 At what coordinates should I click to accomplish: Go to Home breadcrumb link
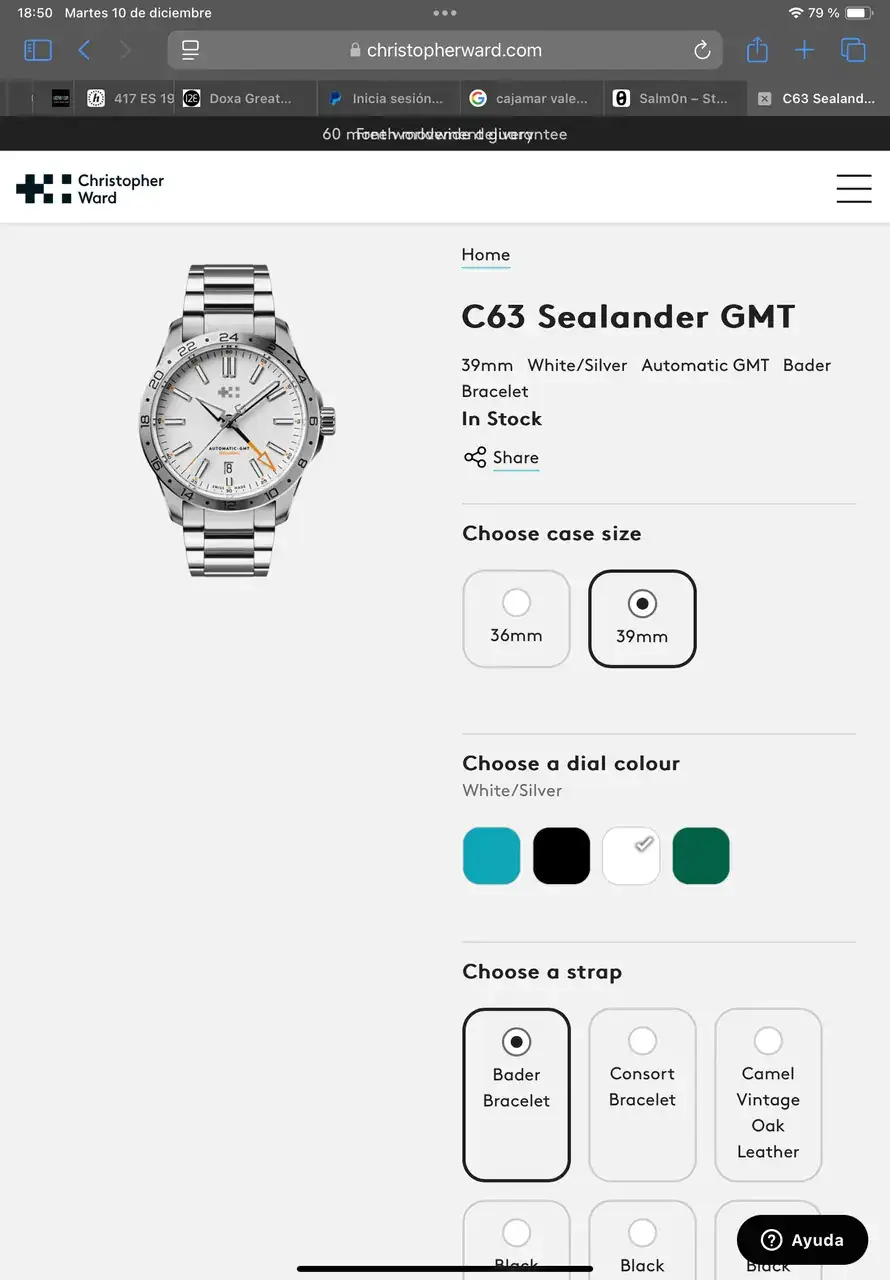[x=485, y=255]
